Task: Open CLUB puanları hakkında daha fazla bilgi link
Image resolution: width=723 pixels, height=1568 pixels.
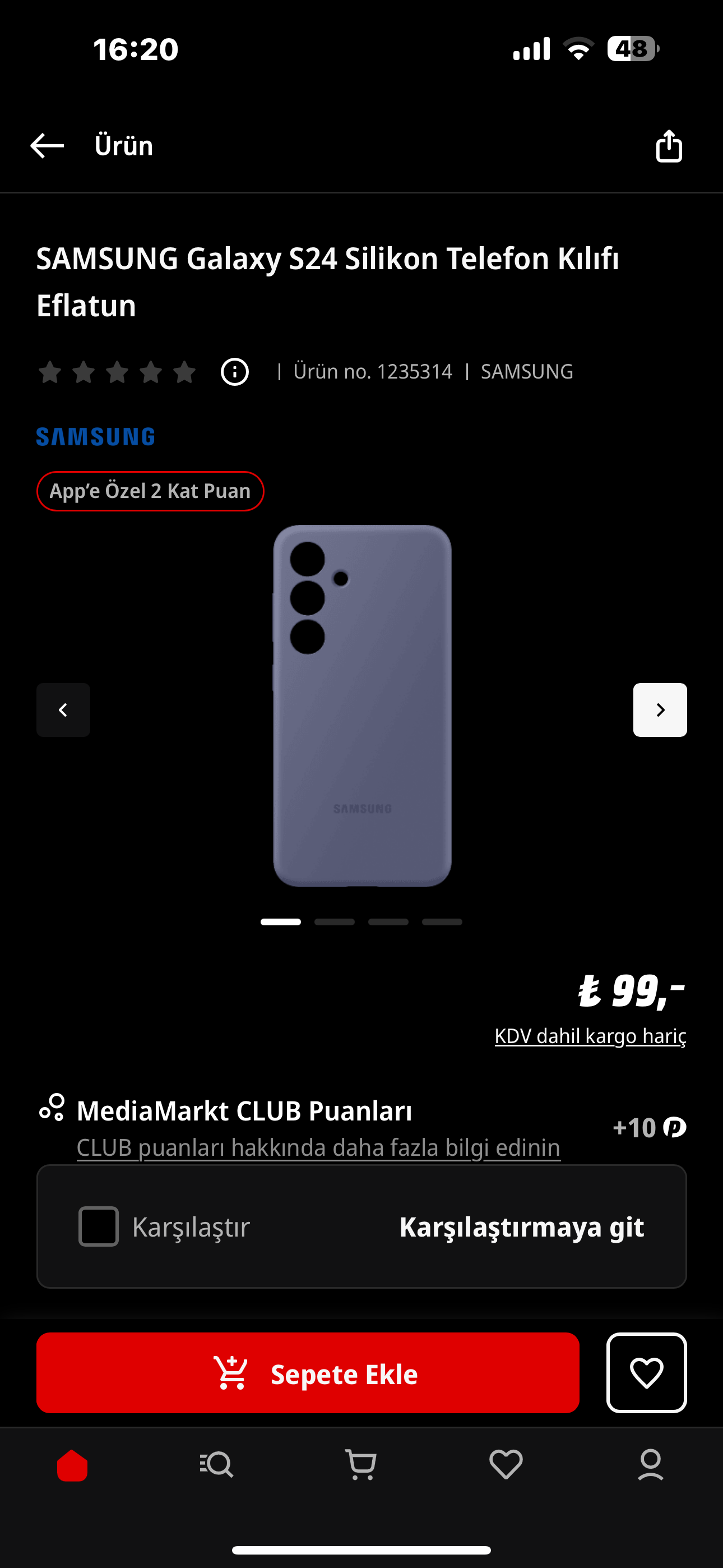Action: [318, 1147]
